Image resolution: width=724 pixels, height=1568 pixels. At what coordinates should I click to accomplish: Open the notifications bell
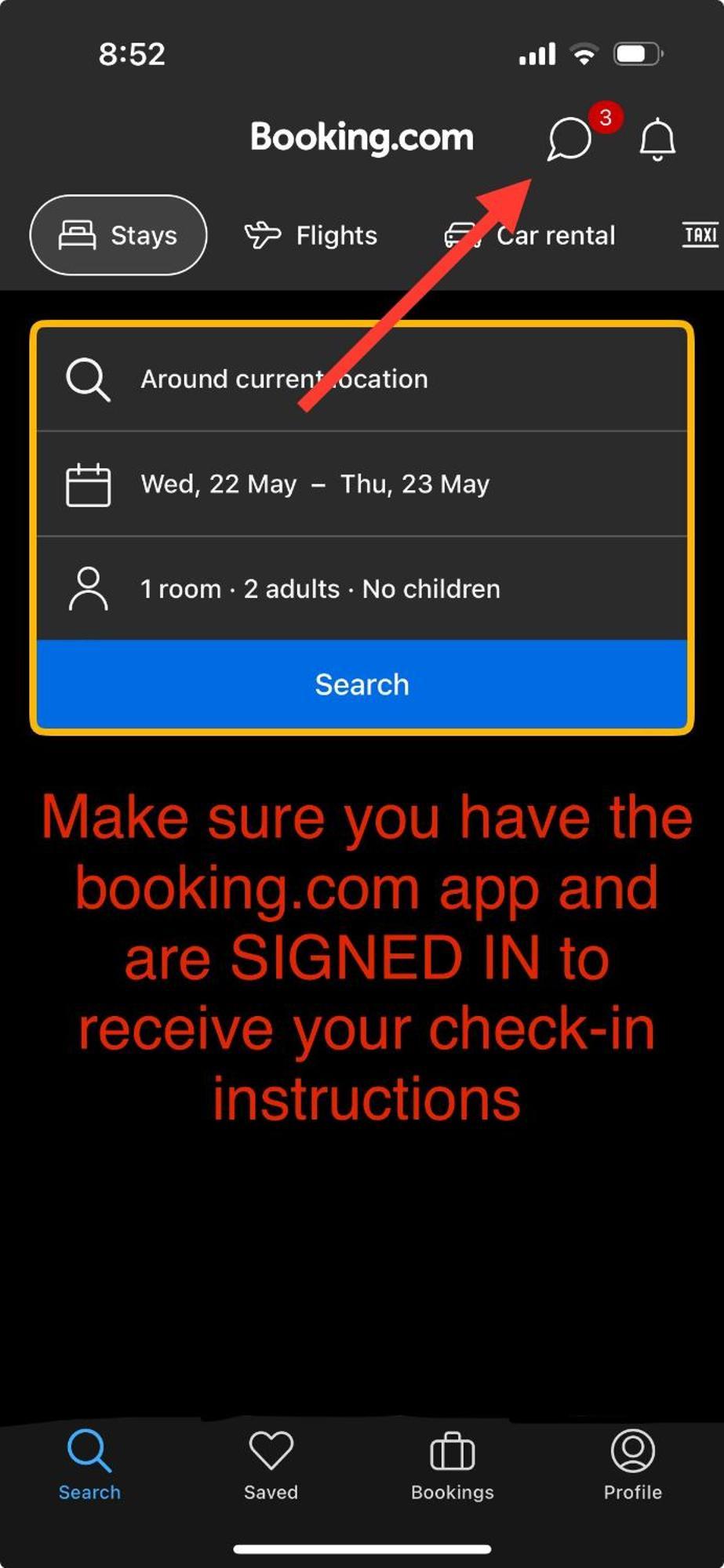click(x=657, y=140)
